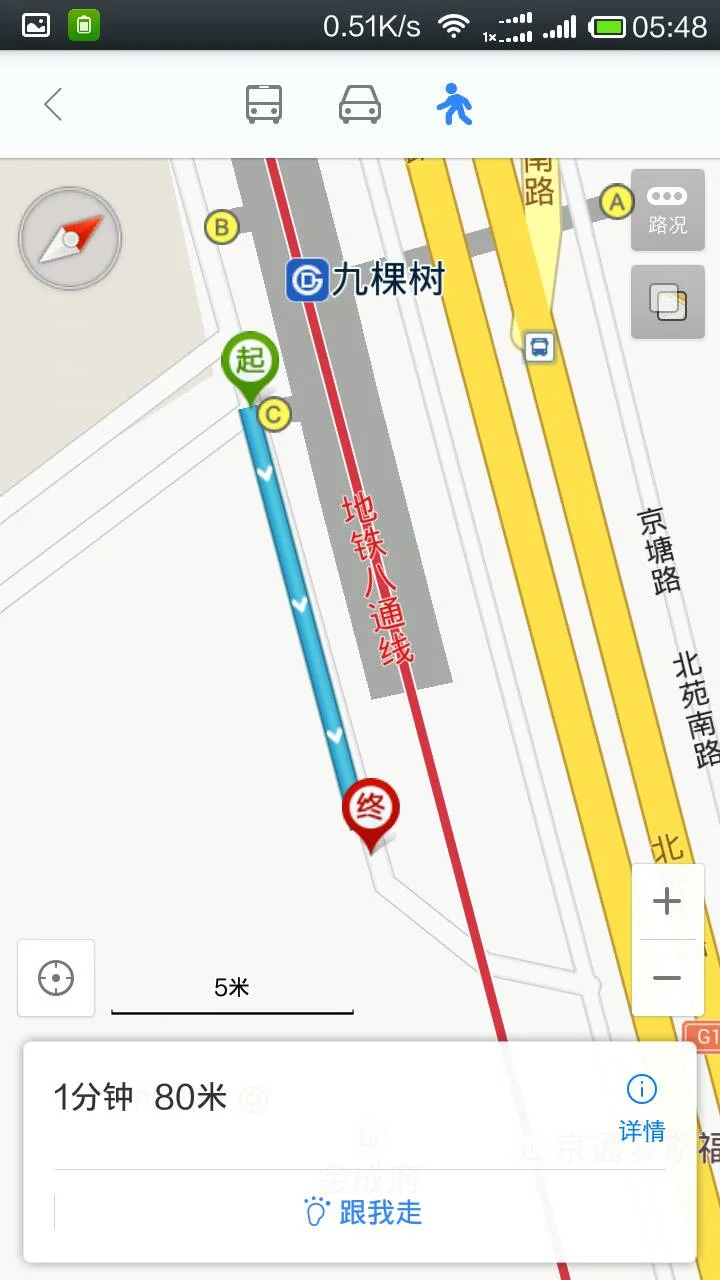
Task: Go back using the left chevron
Action: 52,104
